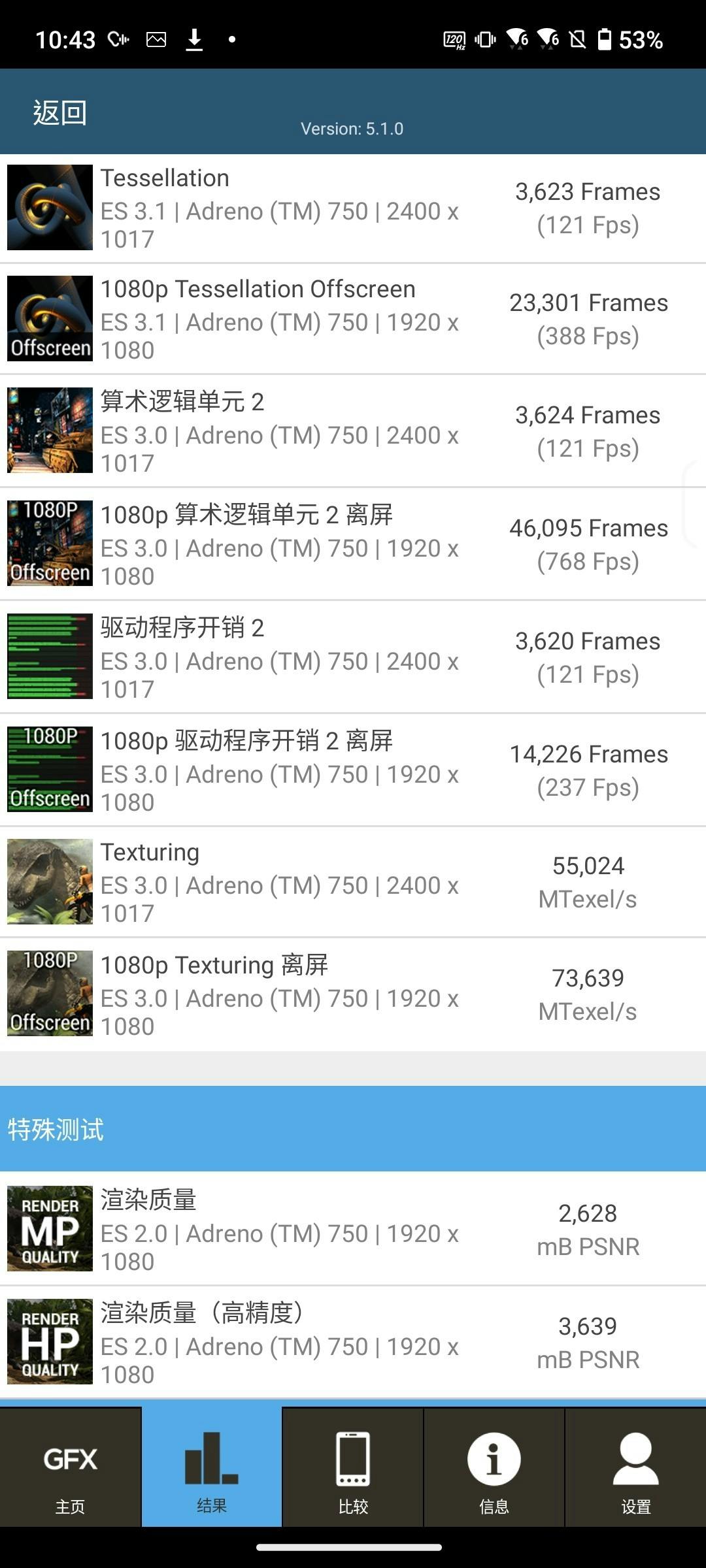The image size is (706, 1568).
Task: Open the 驱动程序开销 2 result row
Action: pos(353,657)
